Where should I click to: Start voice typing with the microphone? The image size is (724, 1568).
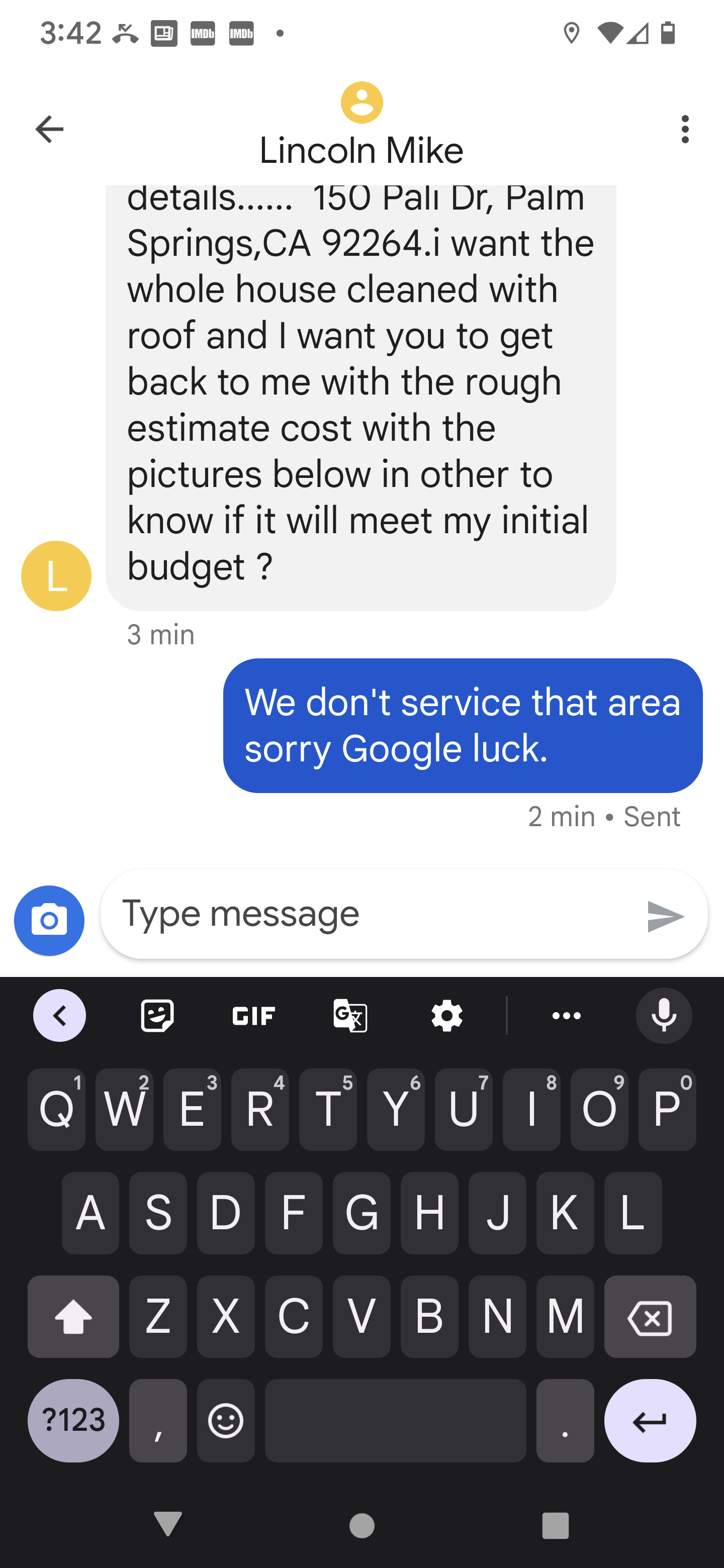tap(664, 1015)
